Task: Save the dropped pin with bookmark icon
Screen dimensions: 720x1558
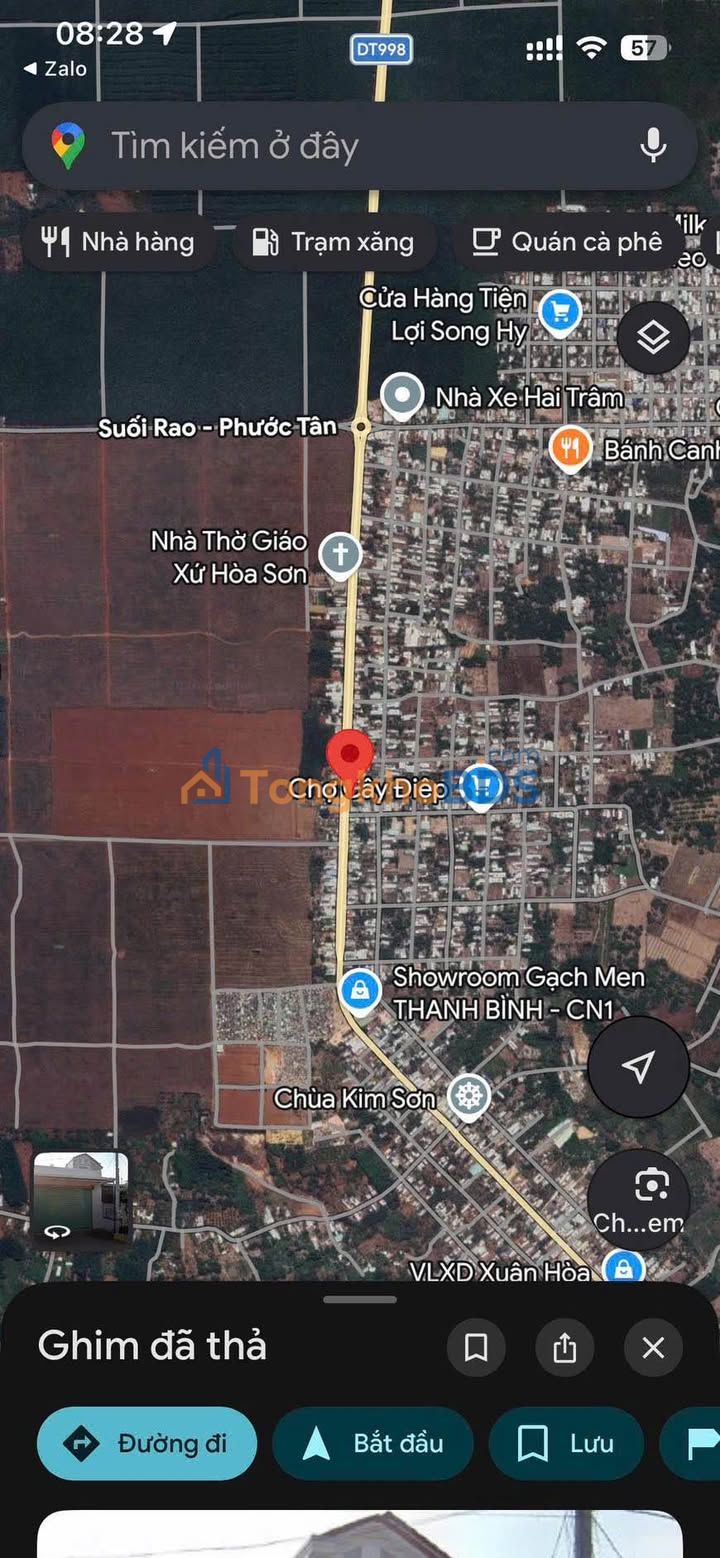Action: (x=476, y=1347)
